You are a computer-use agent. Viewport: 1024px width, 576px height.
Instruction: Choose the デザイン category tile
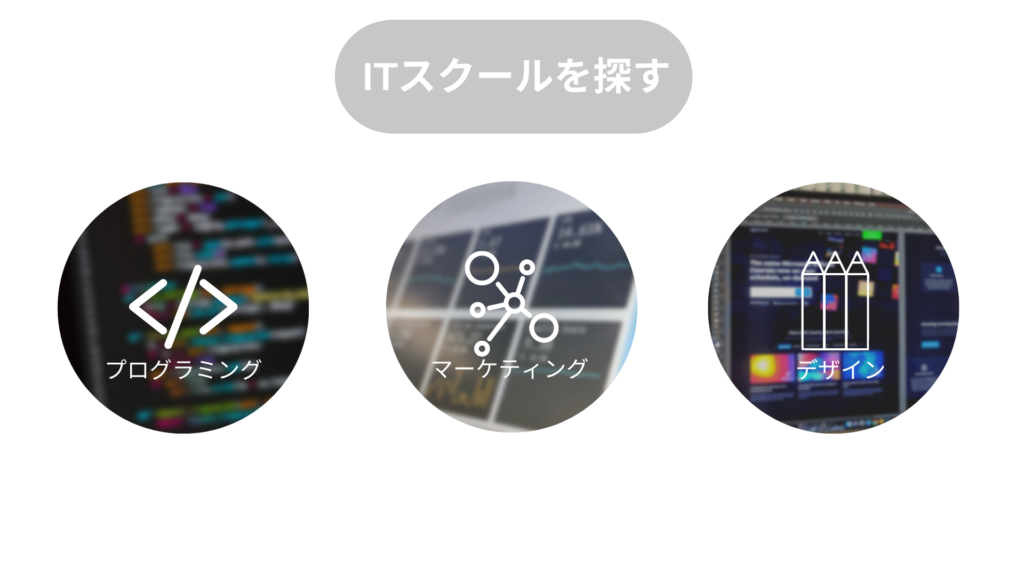835,308
